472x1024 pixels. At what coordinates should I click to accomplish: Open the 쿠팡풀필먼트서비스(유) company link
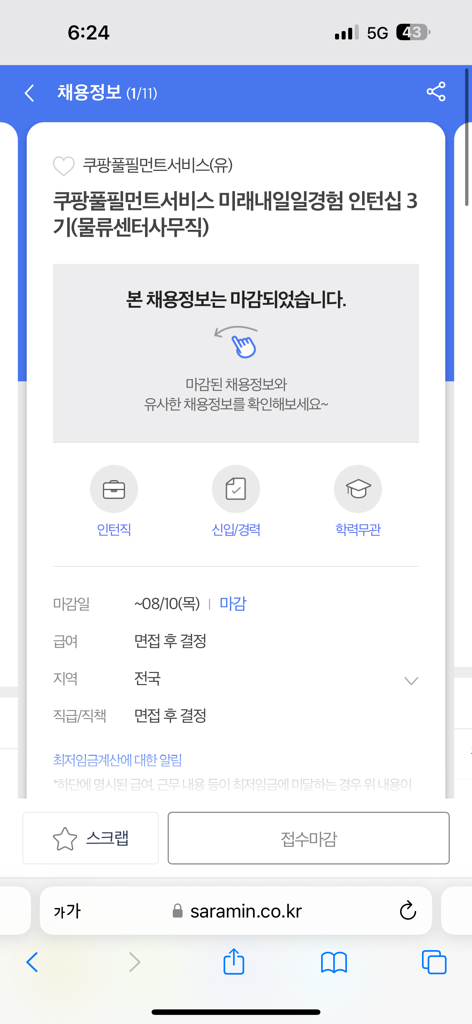(x=157, y=166)
